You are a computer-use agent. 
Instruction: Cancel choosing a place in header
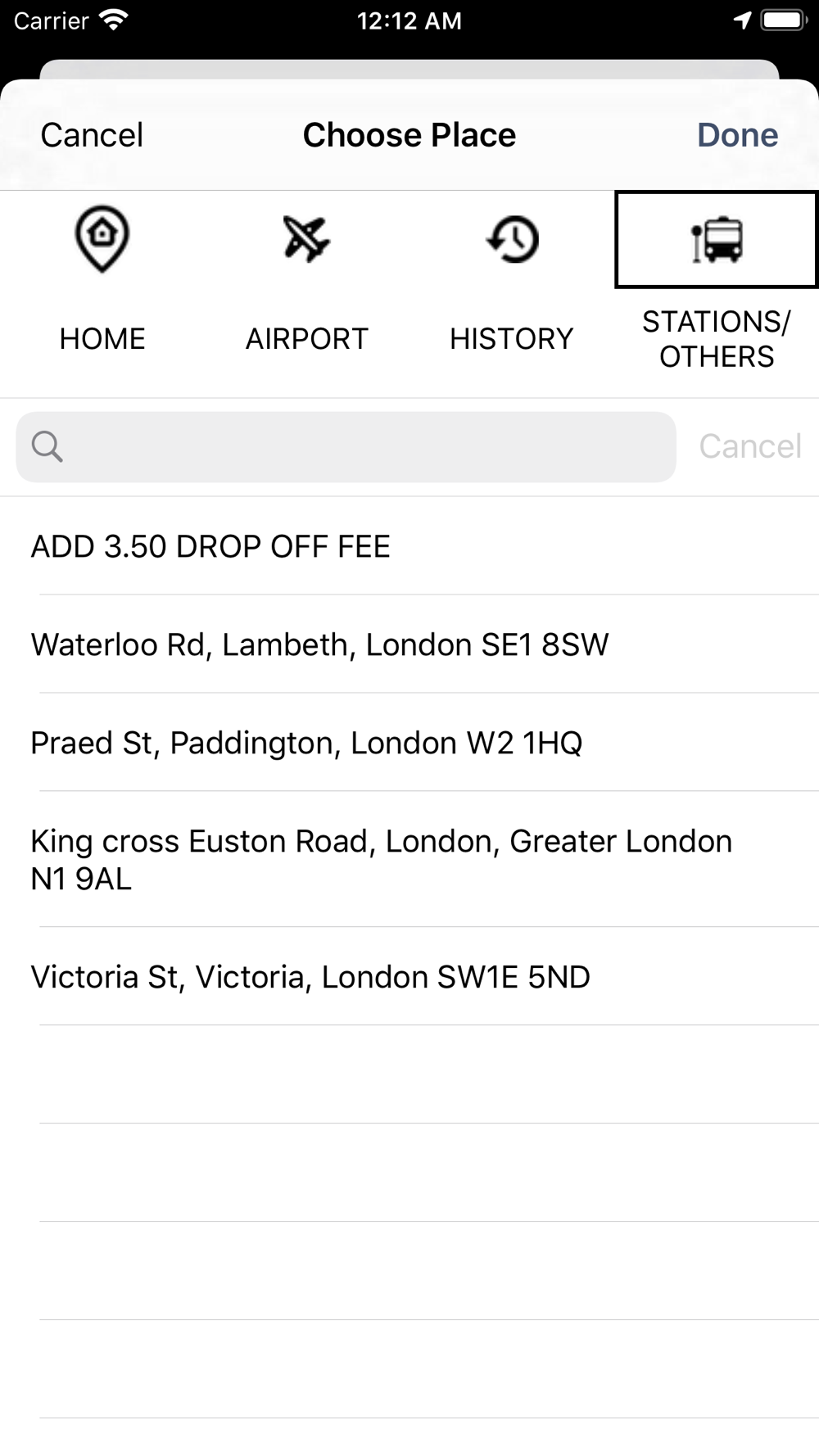(x=92, y=135)
